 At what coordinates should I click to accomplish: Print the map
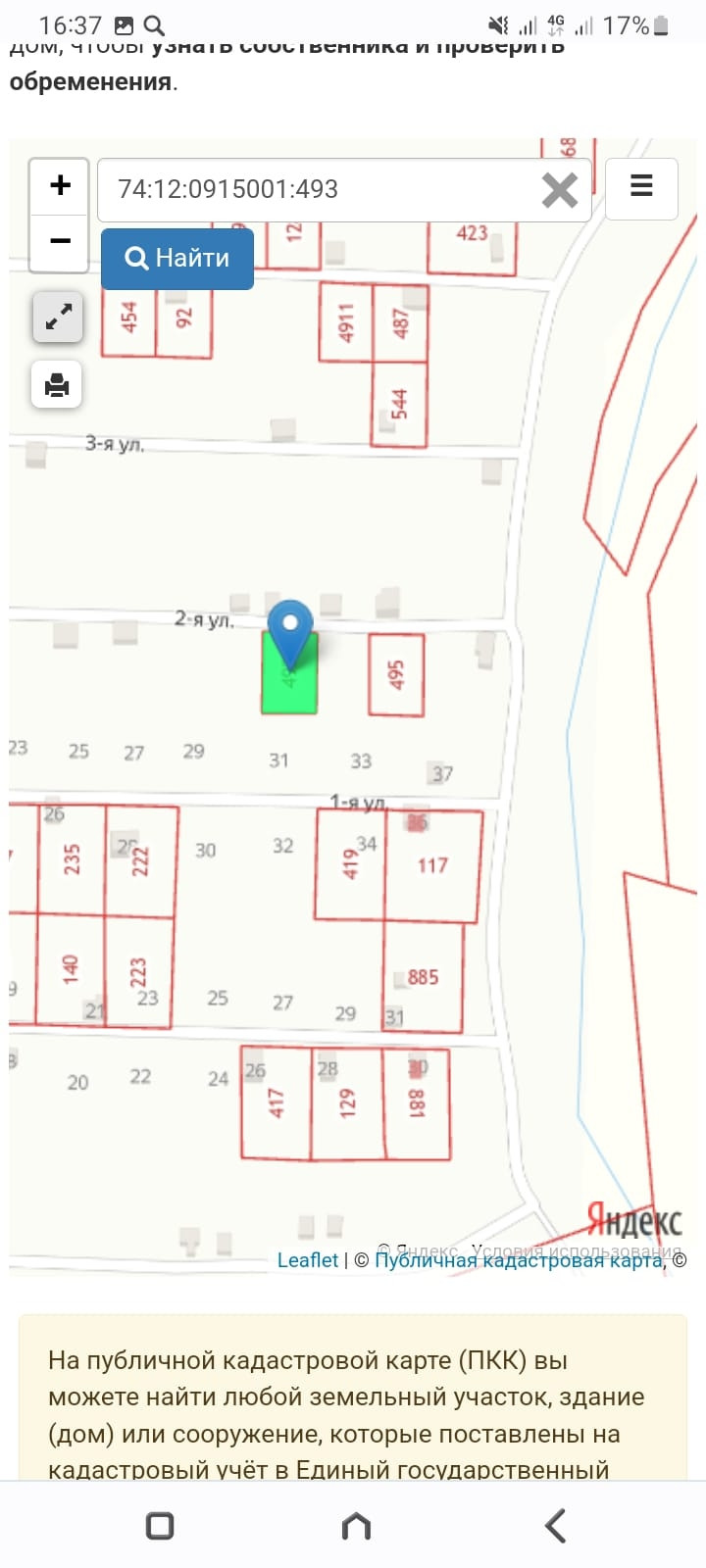click(57, 384)
